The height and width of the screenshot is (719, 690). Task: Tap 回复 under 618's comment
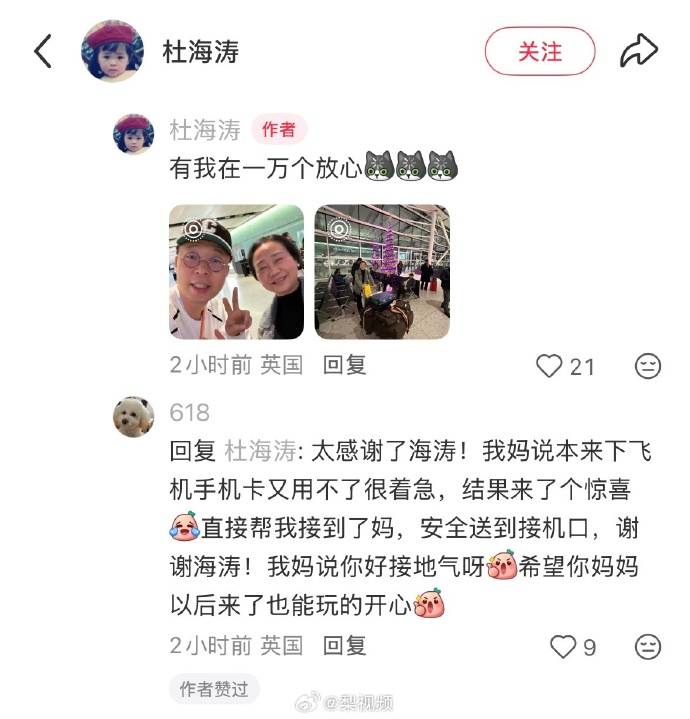pyautogui.click(x=347, y=646)
